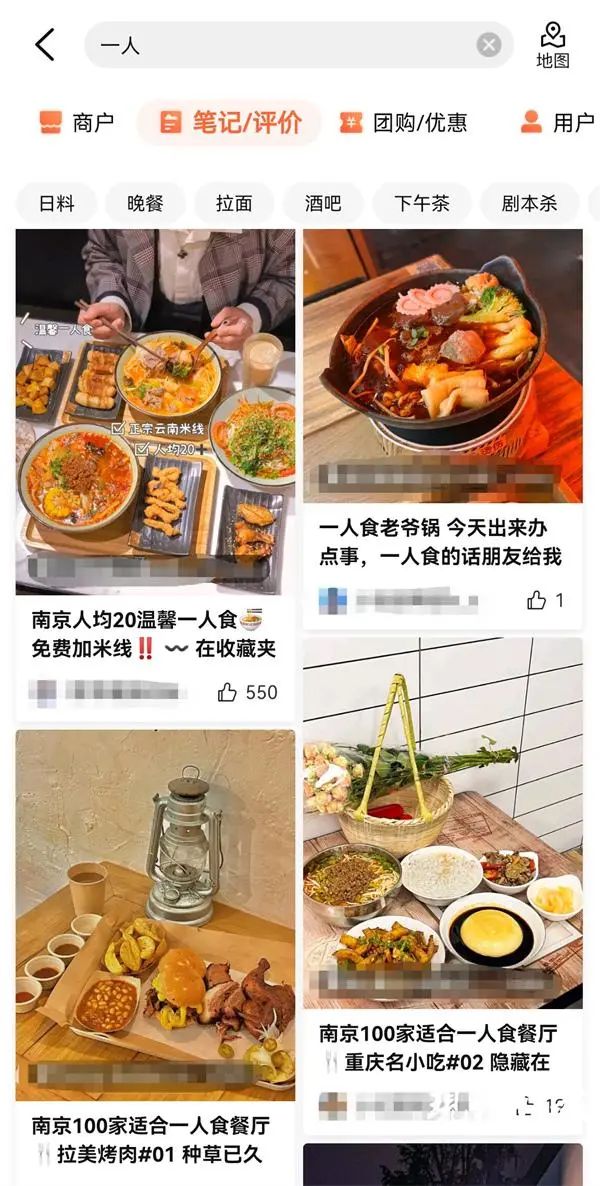Choose the 酒吧 filter chip

(x=323, y=203)
